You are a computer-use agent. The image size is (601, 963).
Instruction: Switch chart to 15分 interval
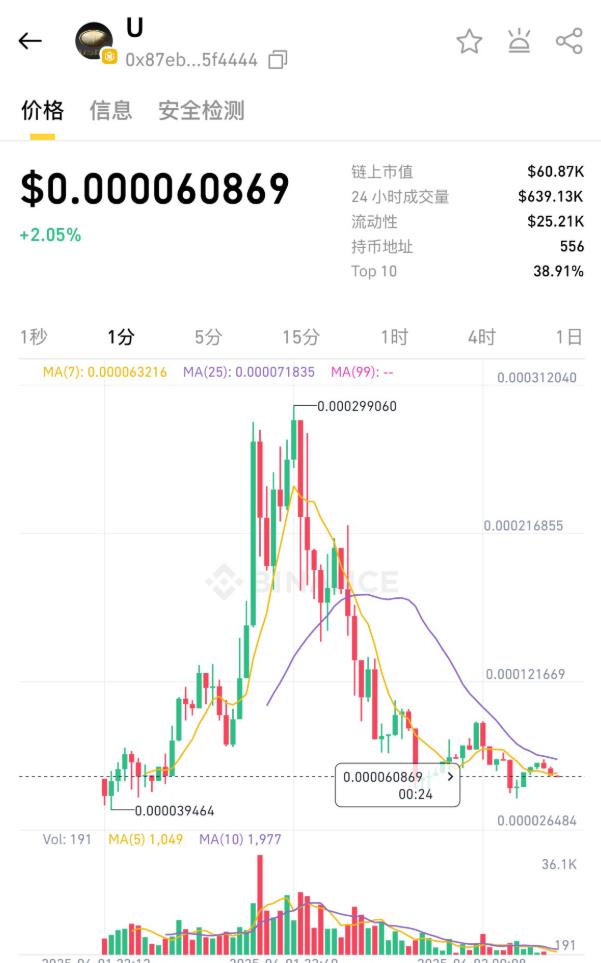click(301, 337)
